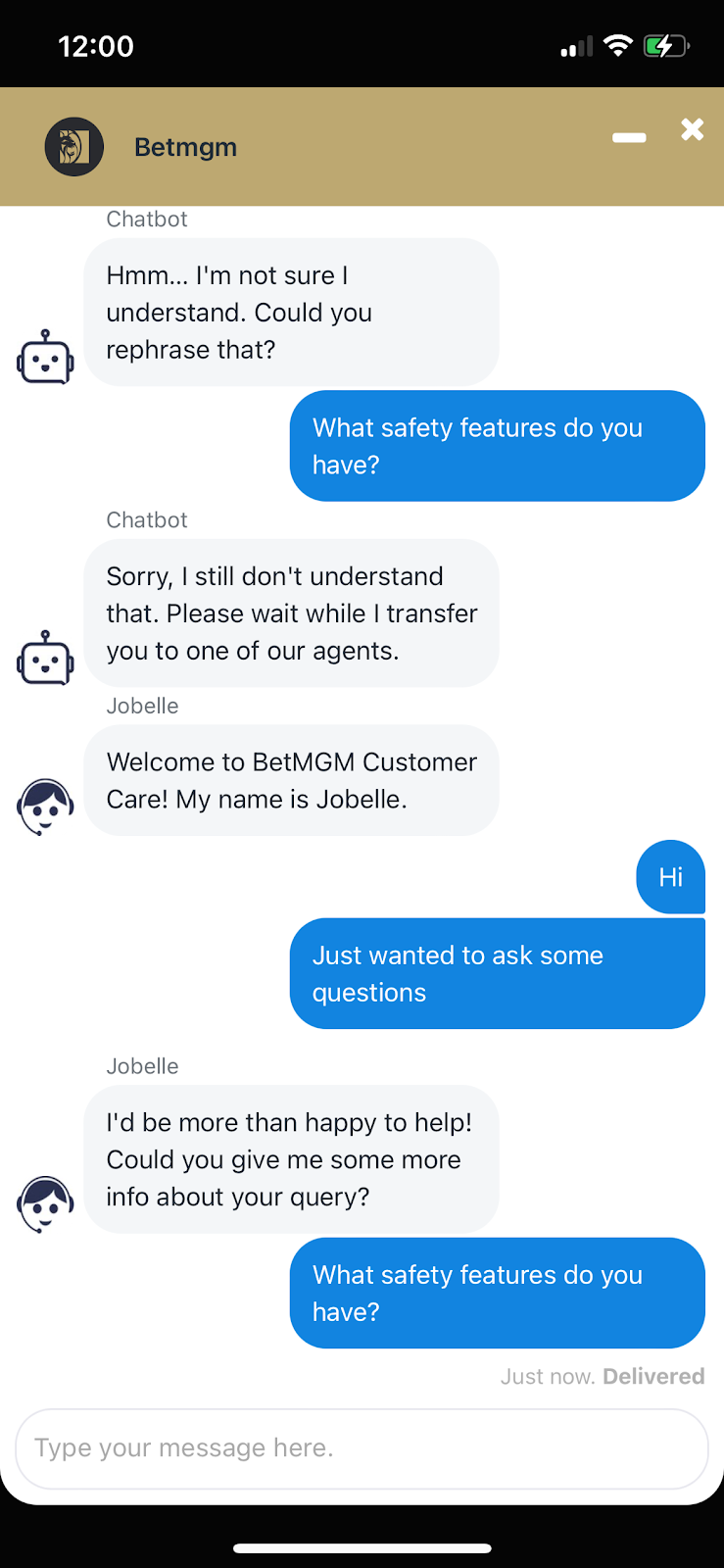The height and width of the screenshot is (1568, 724).
Task: Select the first Chatbot robot avatar
Action: 45,358
